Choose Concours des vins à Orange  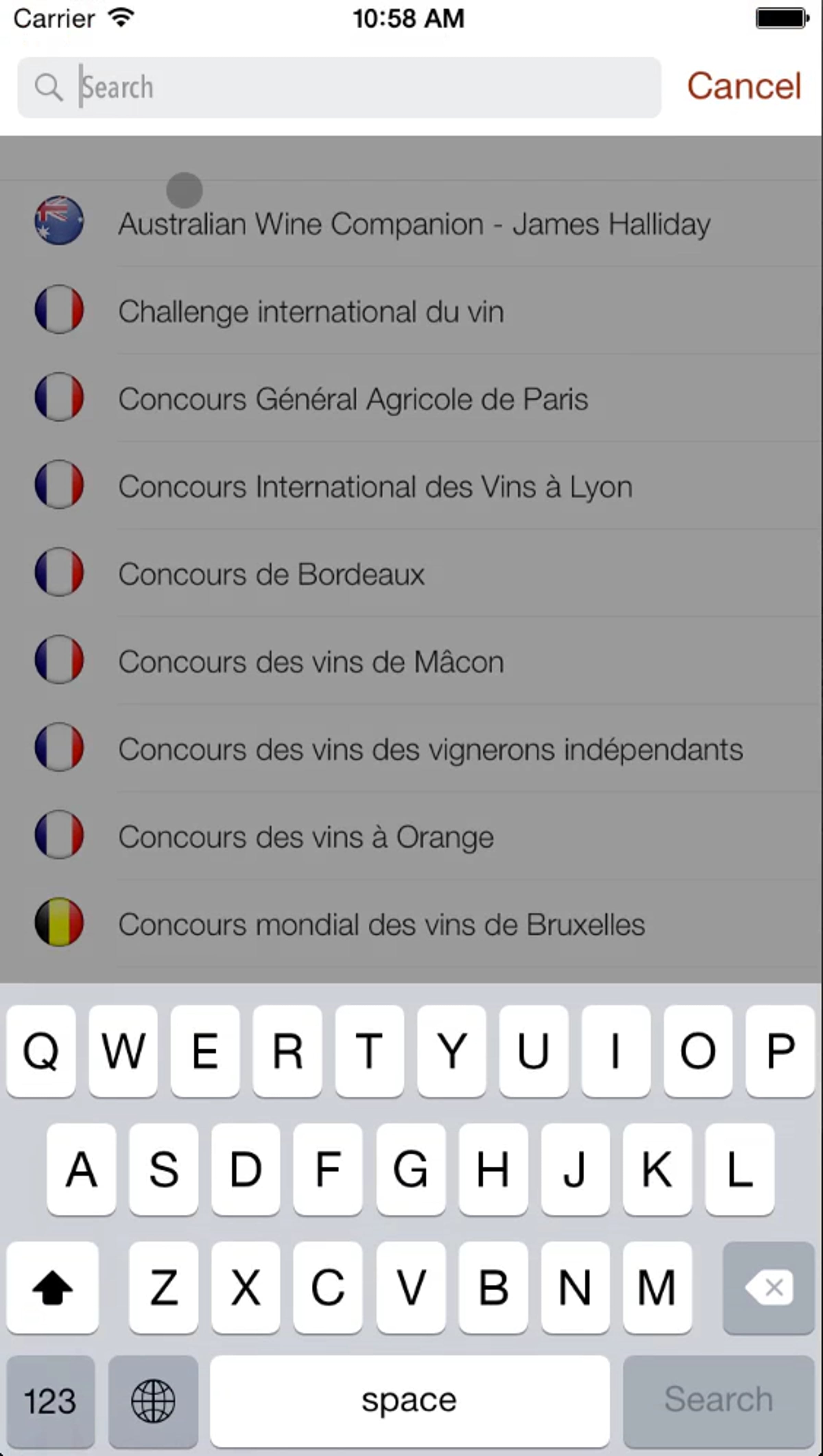pos(306,837)
